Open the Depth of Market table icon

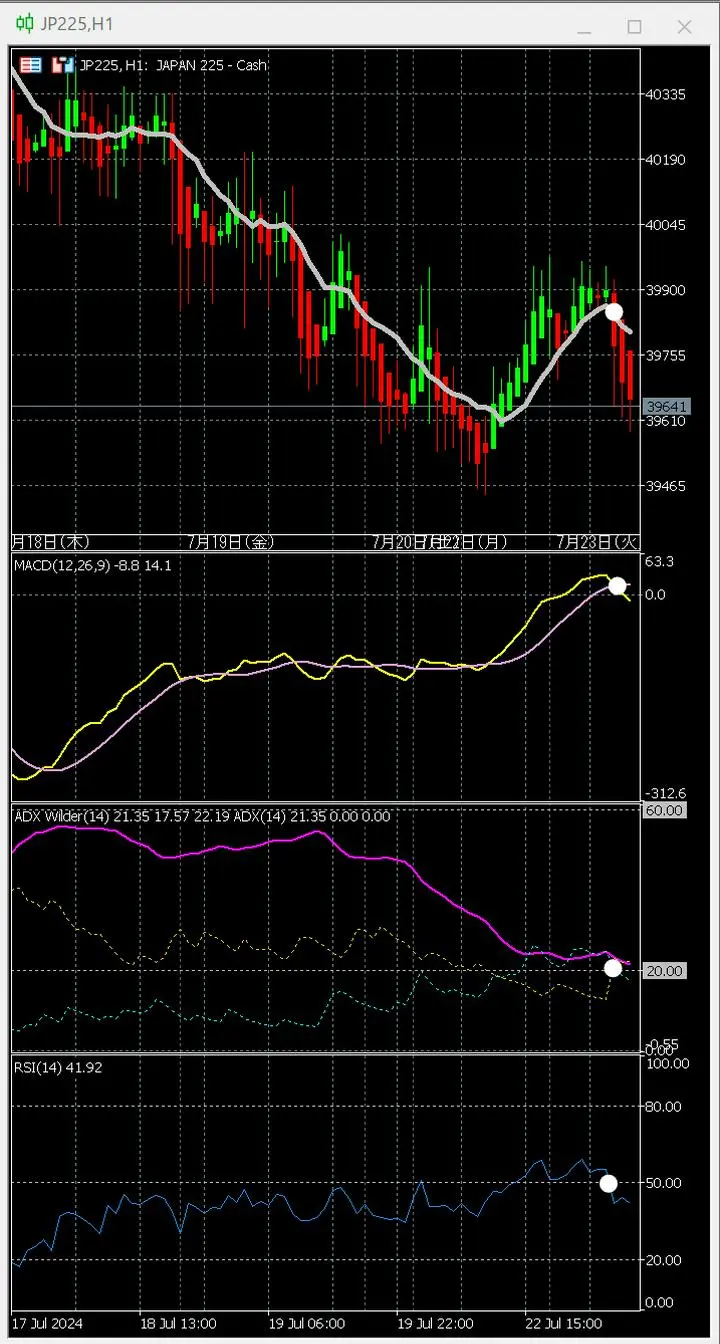[x=31, y=65]
